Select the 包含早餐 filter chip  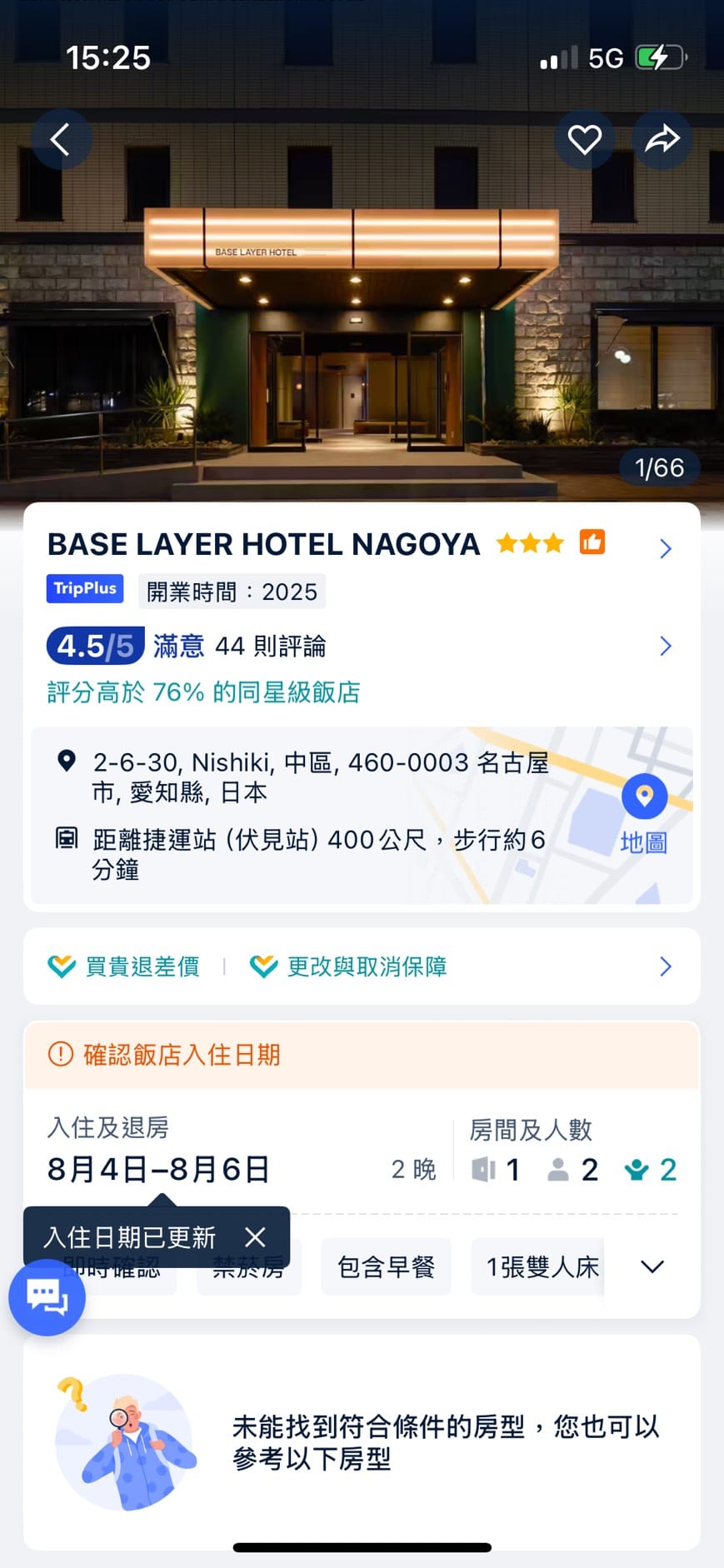click(386, 1267)
